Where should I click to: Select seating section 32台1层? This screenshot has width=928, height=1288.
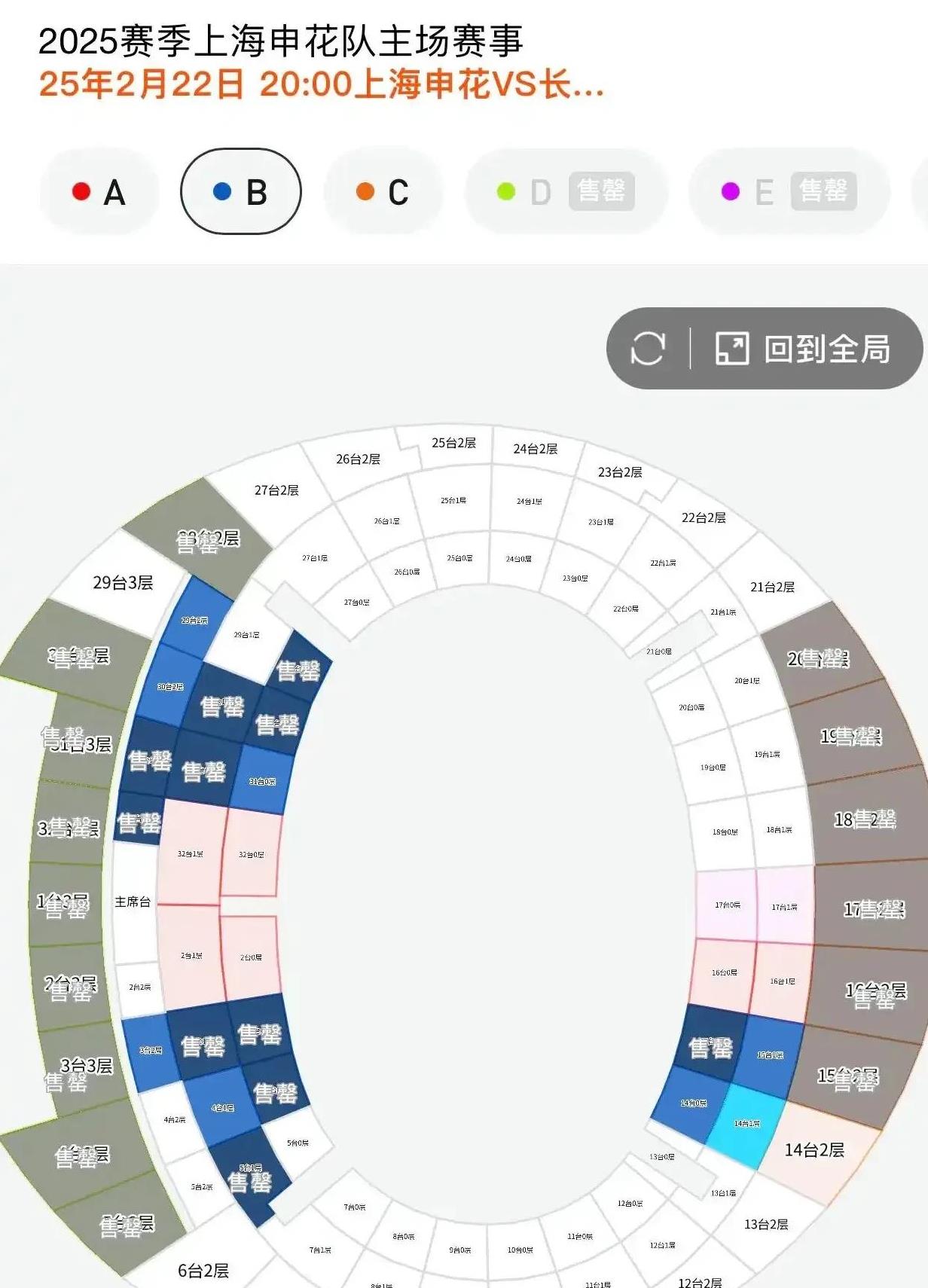point(191,853)
